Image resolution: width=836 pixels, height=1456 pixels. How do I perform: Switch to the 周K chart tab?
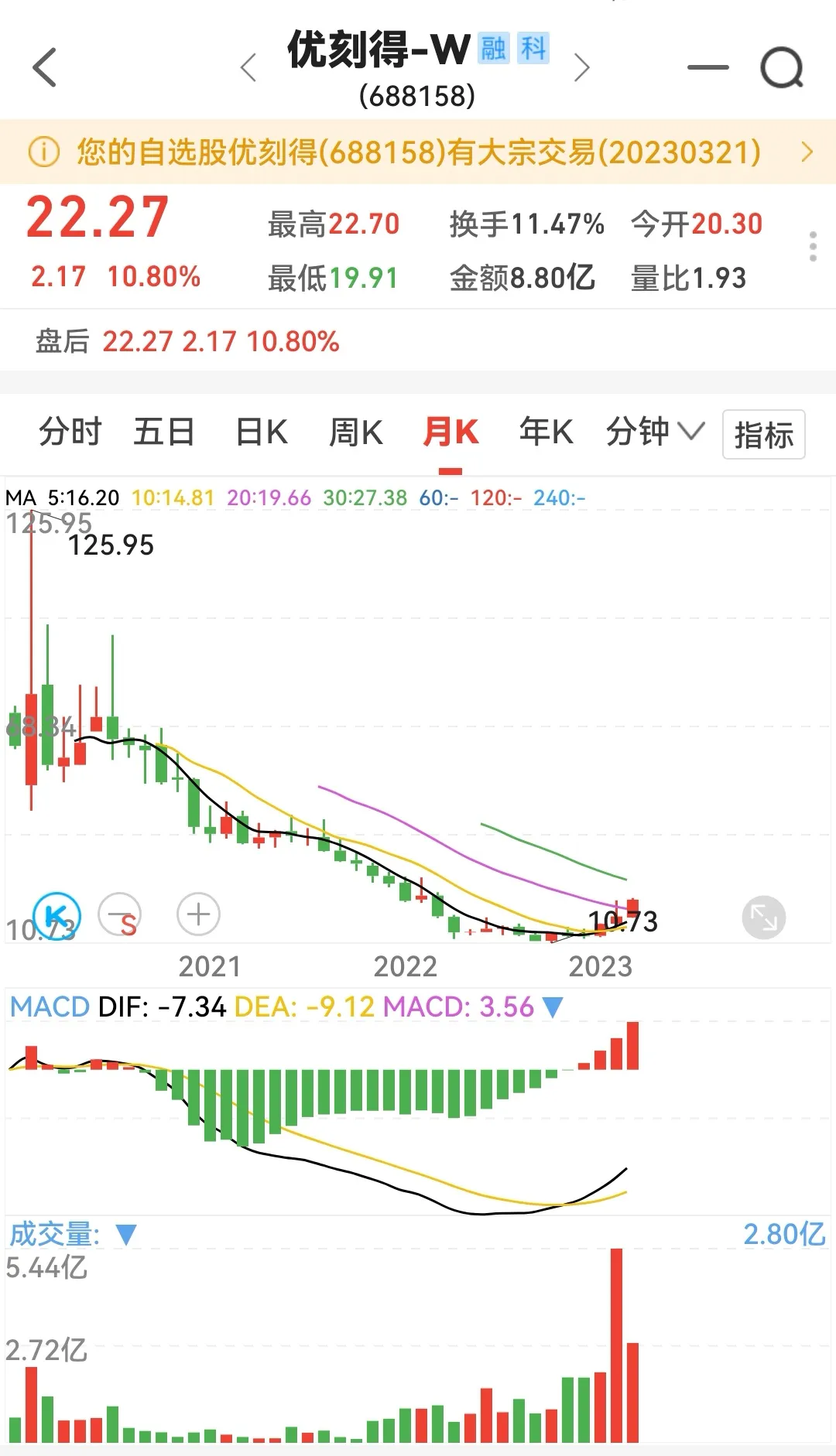pyautogui.click(x=356, y=432)
